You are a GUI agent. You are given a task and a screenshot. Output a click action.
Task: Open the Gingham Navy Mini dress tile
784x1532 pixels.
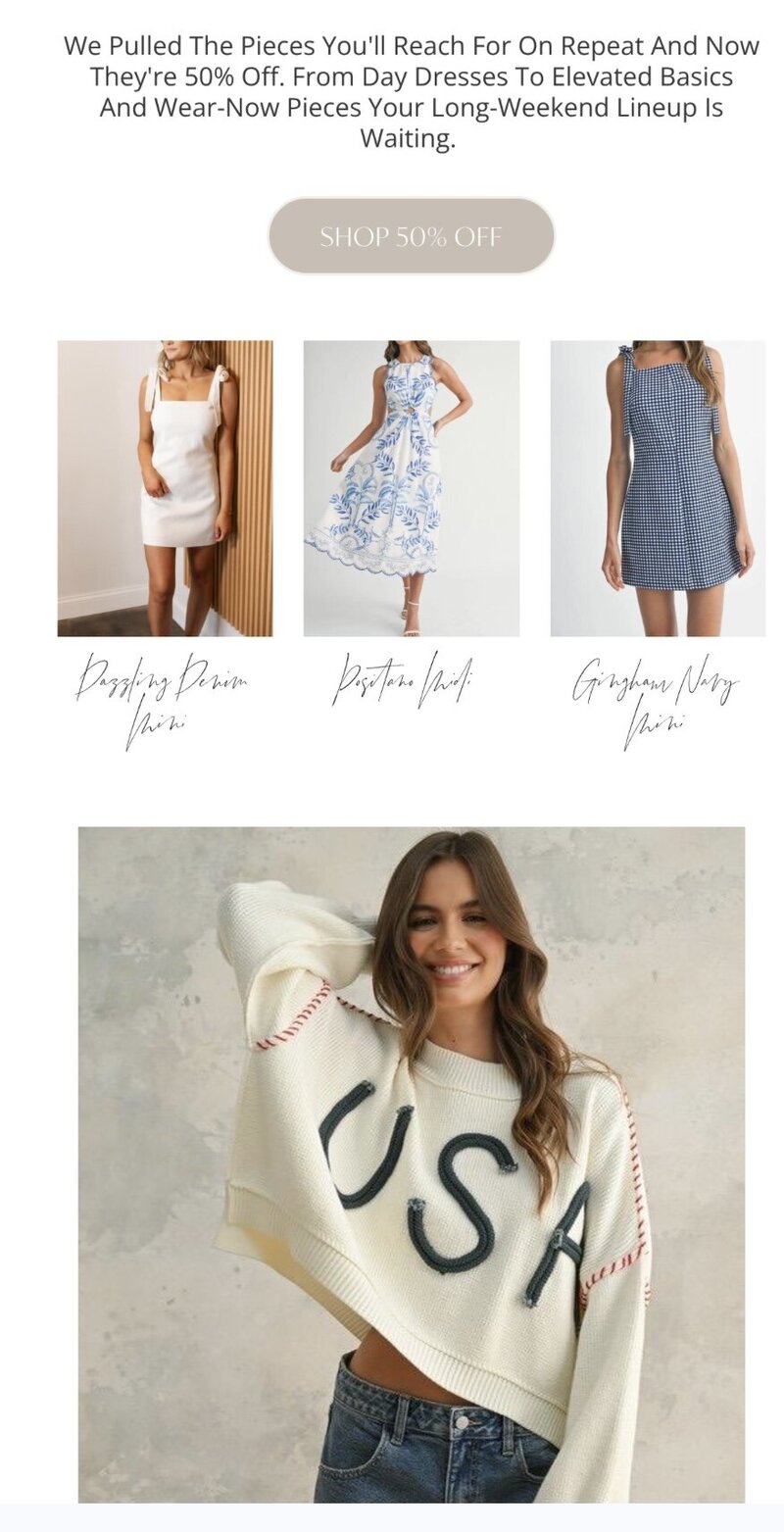(x=658, y=488)
